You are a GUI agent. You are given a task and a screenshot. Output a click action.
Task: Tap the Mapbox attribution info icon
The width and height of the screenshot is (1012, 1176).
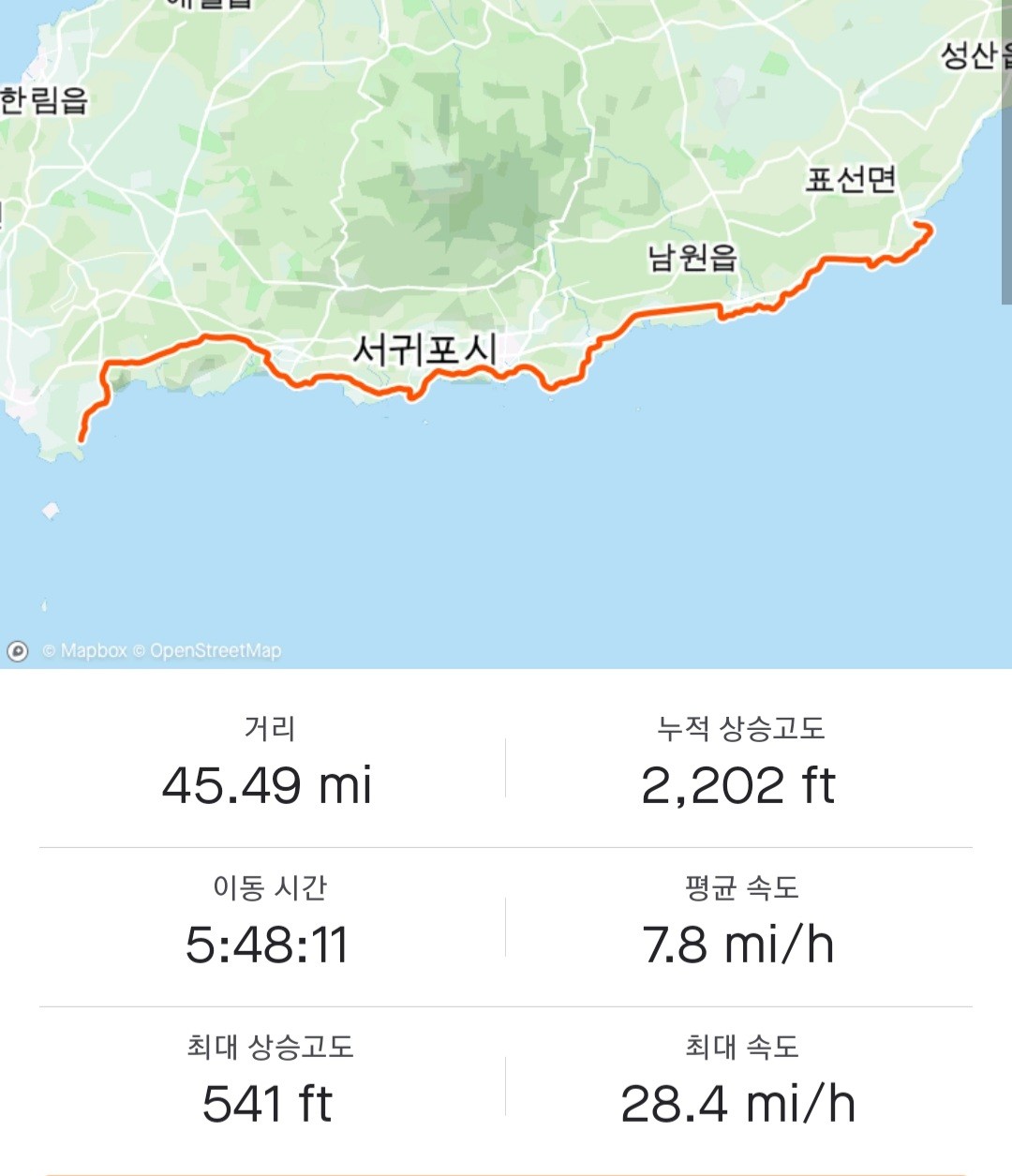(x=18, y=651)
